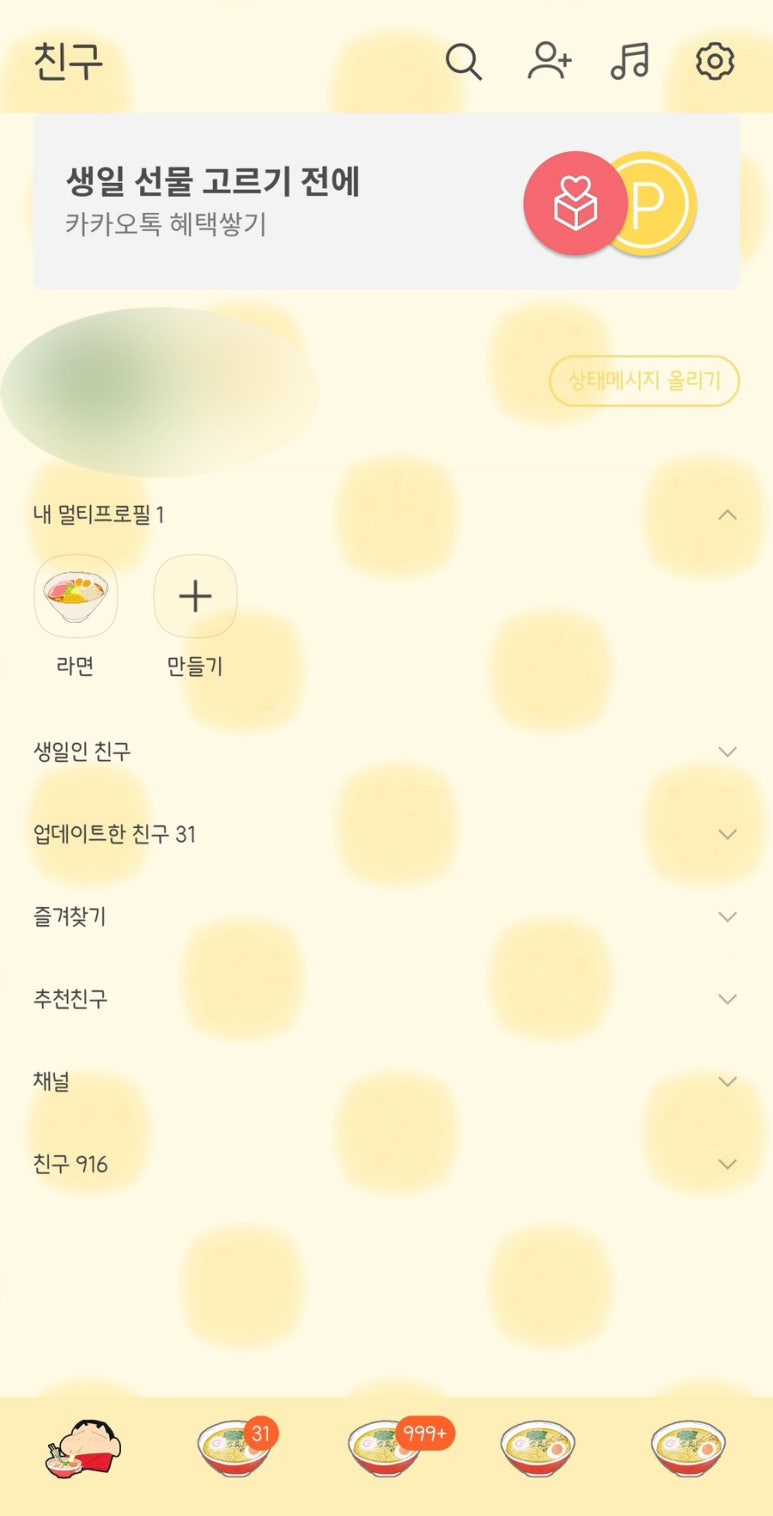
Task: Tap 상태메시지 올리기 button
Action: click(644, 381)
